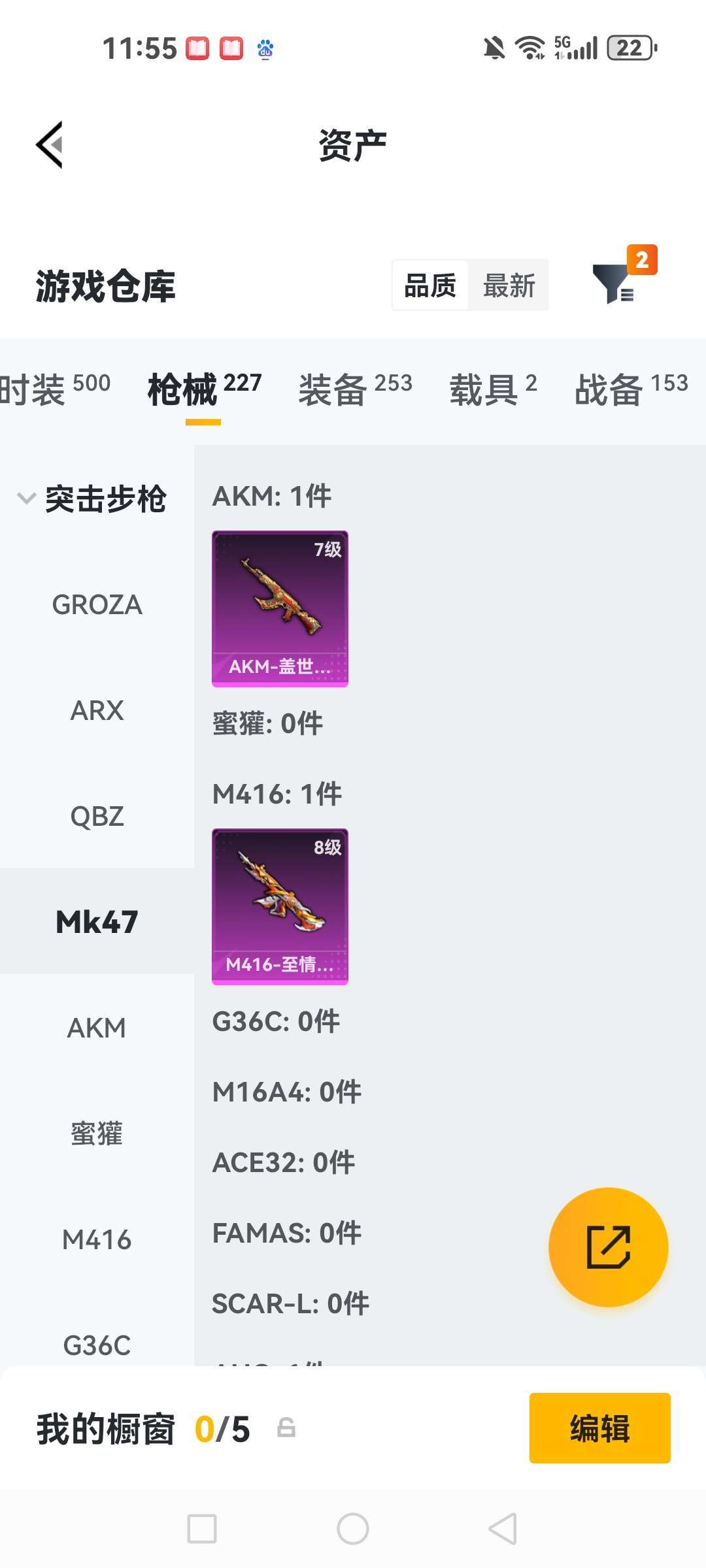The height and width of the screenshot is (1568, 706).
Task: Open the M416-至情 level 8 skin card
Action: pos(280,907)
